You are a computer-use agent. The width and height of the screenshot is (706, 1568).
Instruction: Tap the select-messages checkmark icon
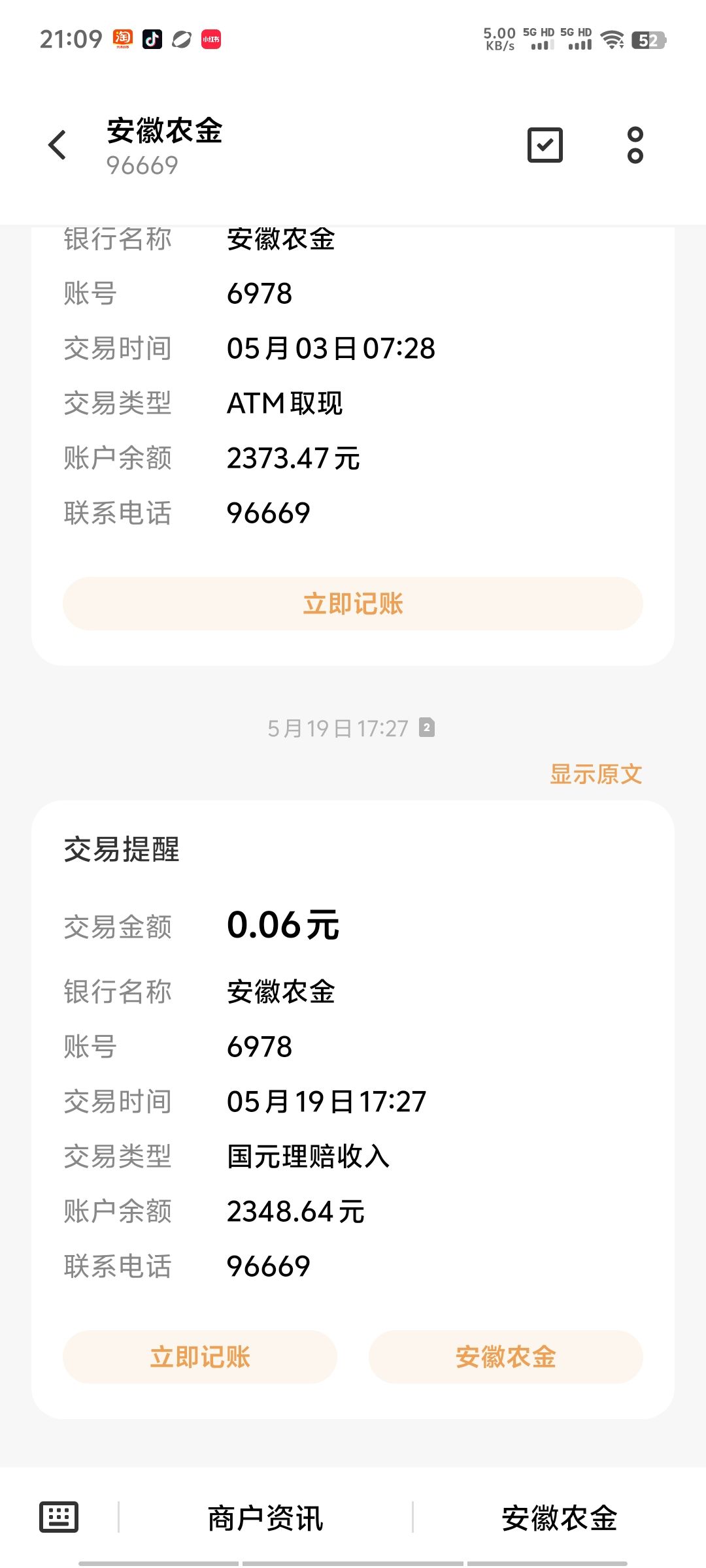545,145
